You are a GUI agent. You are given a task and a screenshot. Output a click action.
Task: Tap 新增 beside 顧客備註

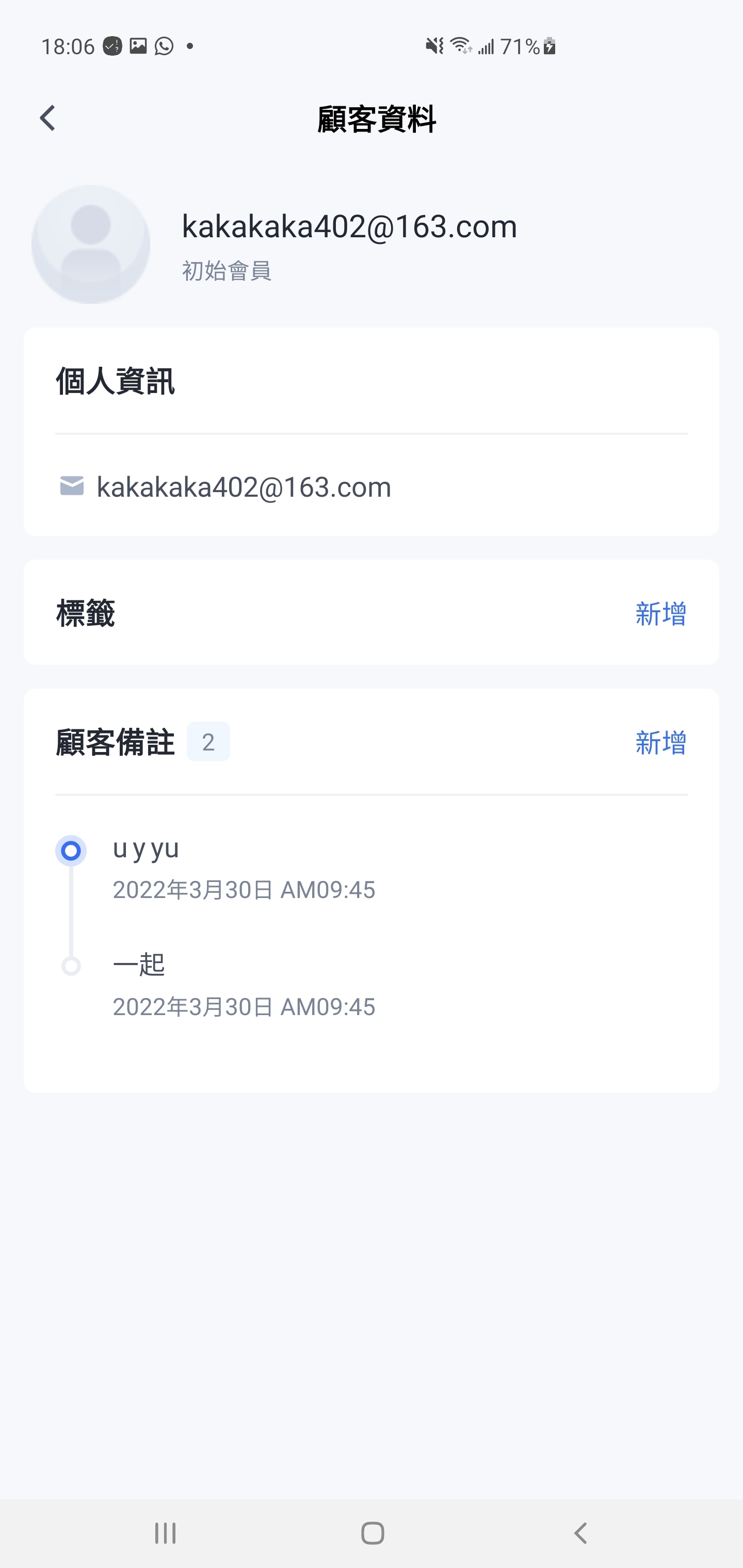[x=660, y=744]
